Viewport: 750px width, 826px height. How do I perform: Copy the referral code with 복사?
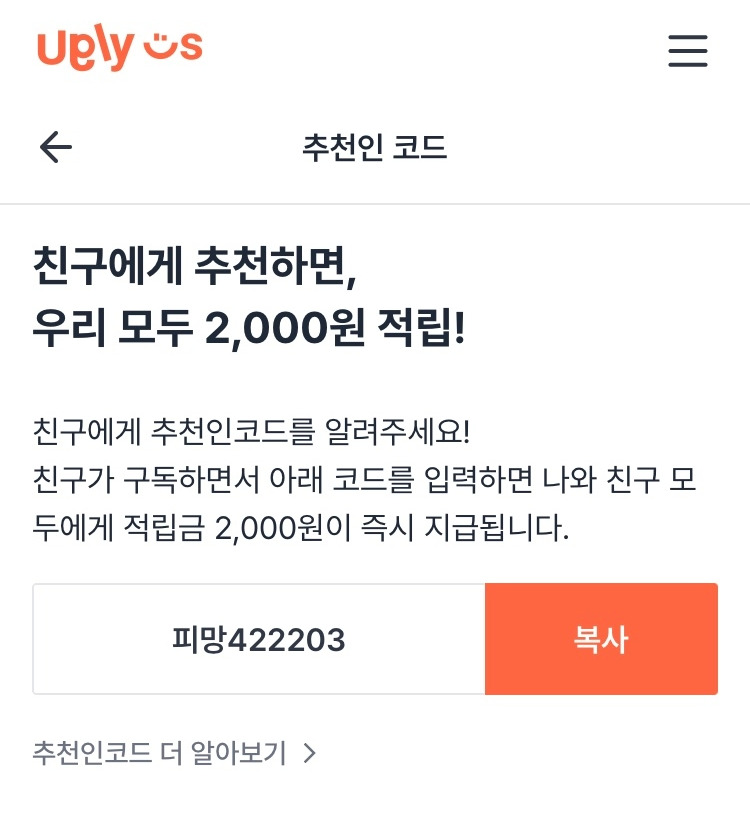pyautogui.click(x=601, y=639)
